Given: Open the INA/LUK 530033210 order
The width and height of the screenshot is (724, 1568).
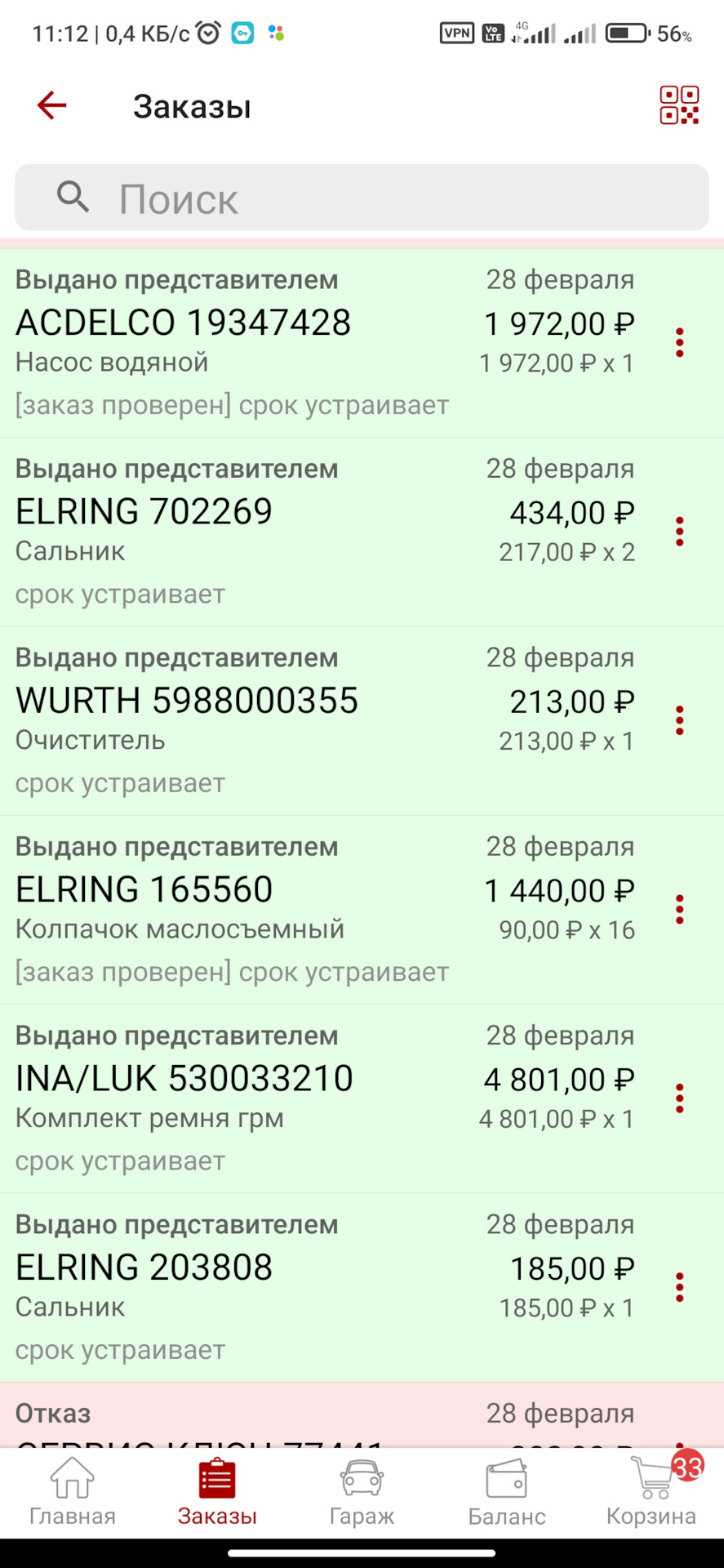Looking at the screenshot, I should (x=245, y=1098).
